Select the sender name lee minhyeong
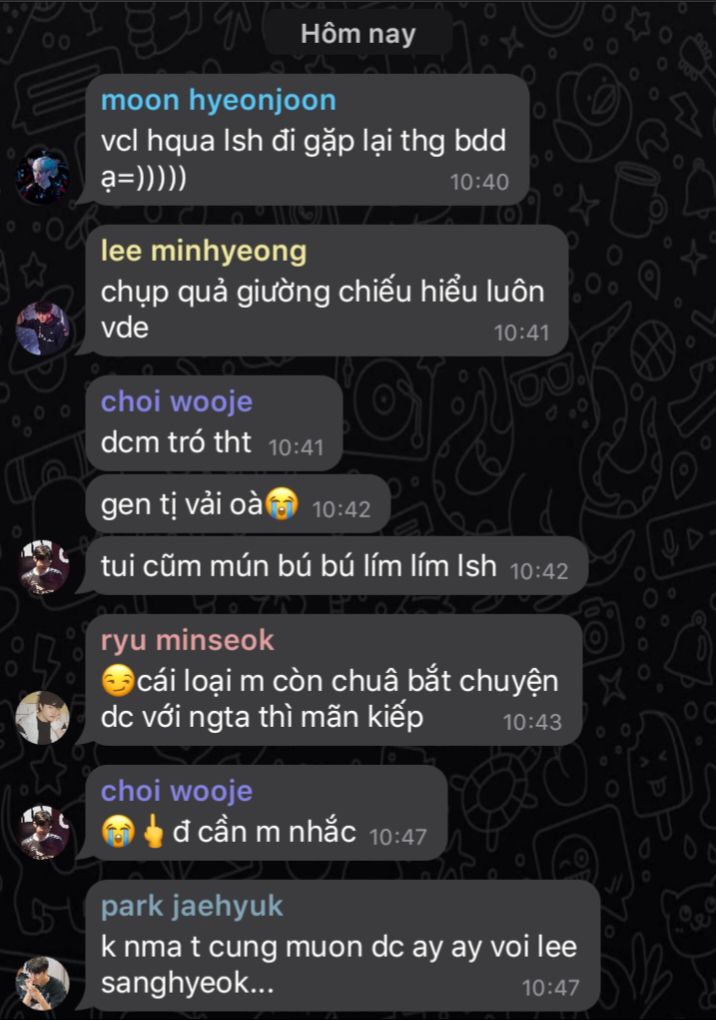 tap(203, 251)
